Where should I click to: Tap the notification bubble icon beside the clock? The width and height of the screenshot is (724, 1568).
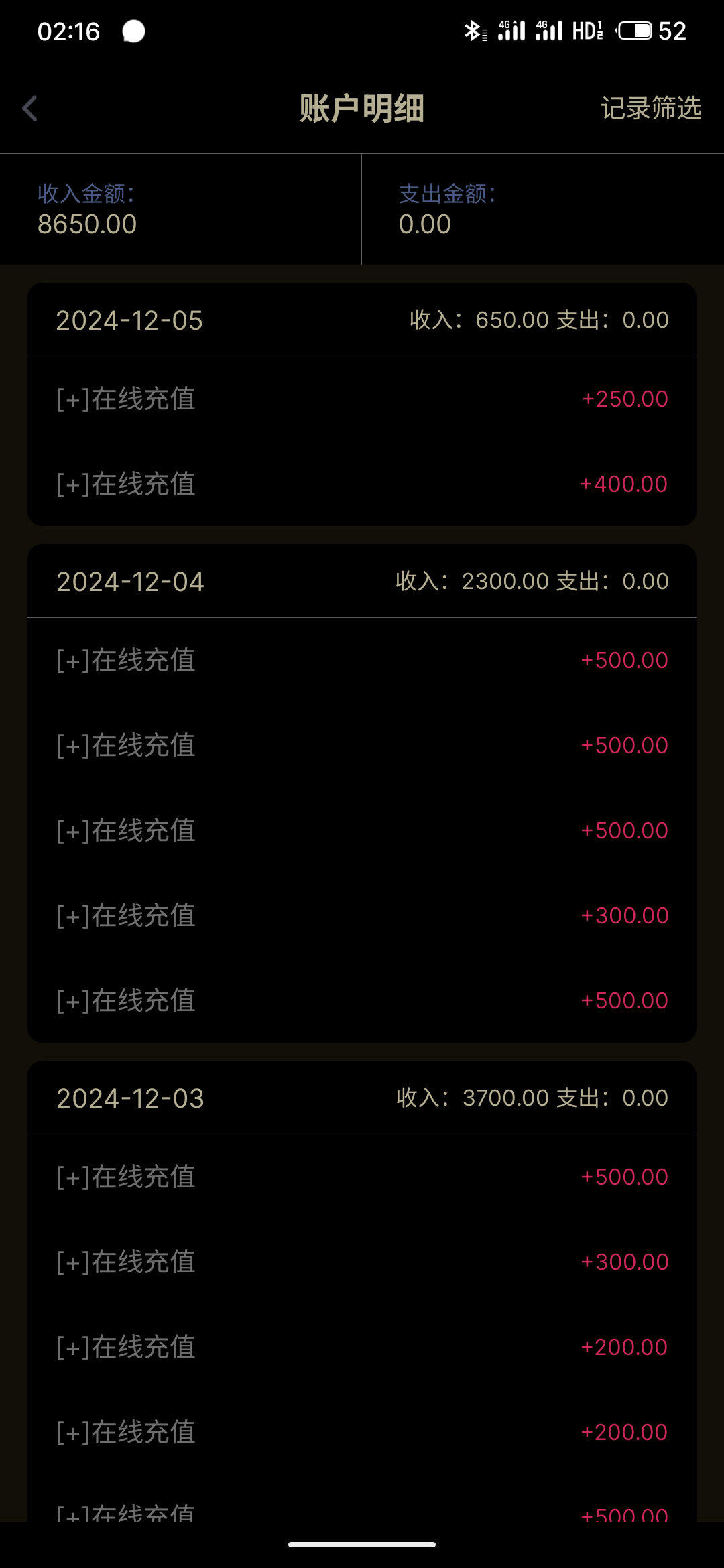tap(133, 31)
